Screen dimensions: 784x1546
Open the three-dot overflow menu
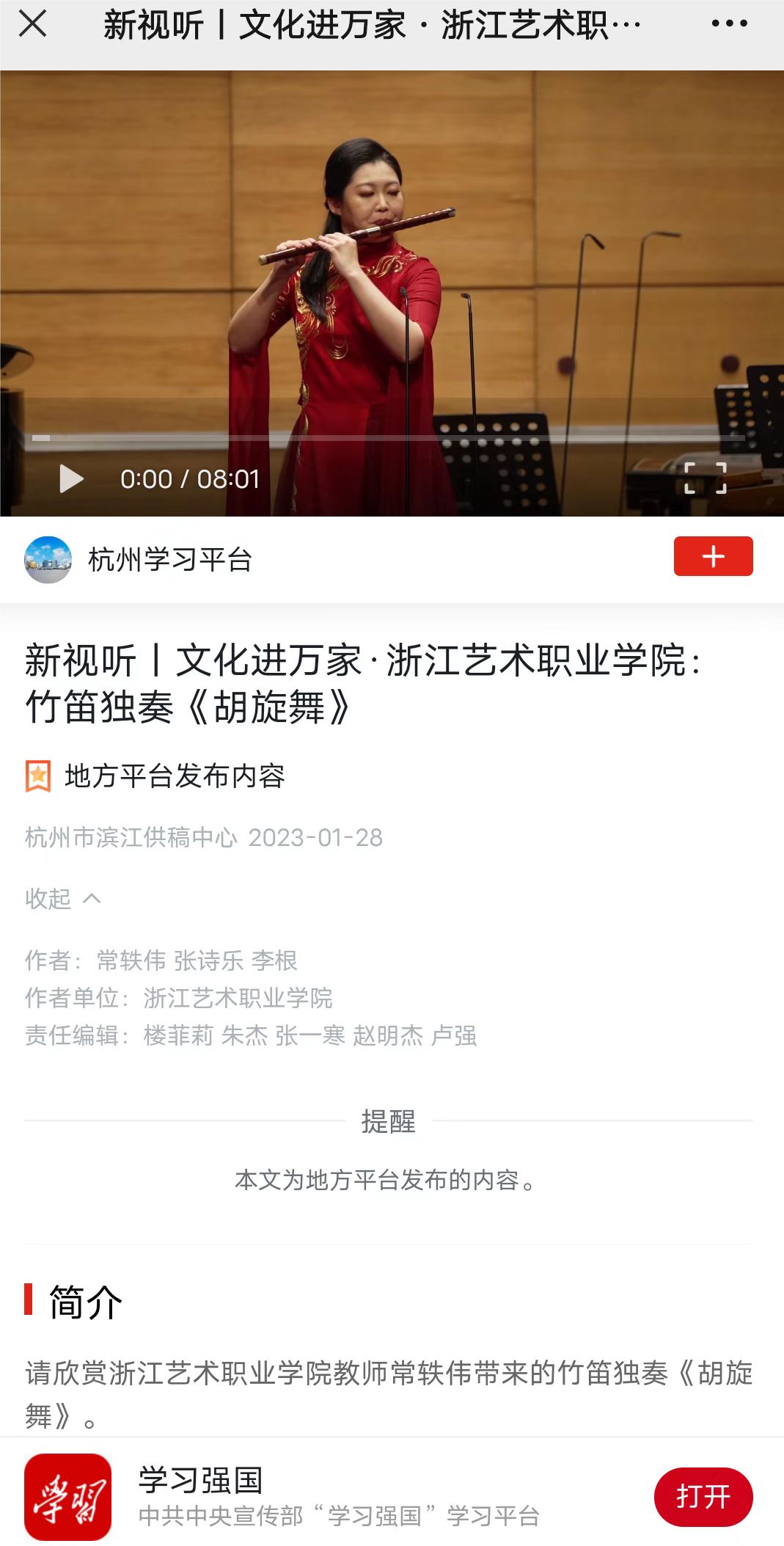pyautogui.click(x=730, y=23)
